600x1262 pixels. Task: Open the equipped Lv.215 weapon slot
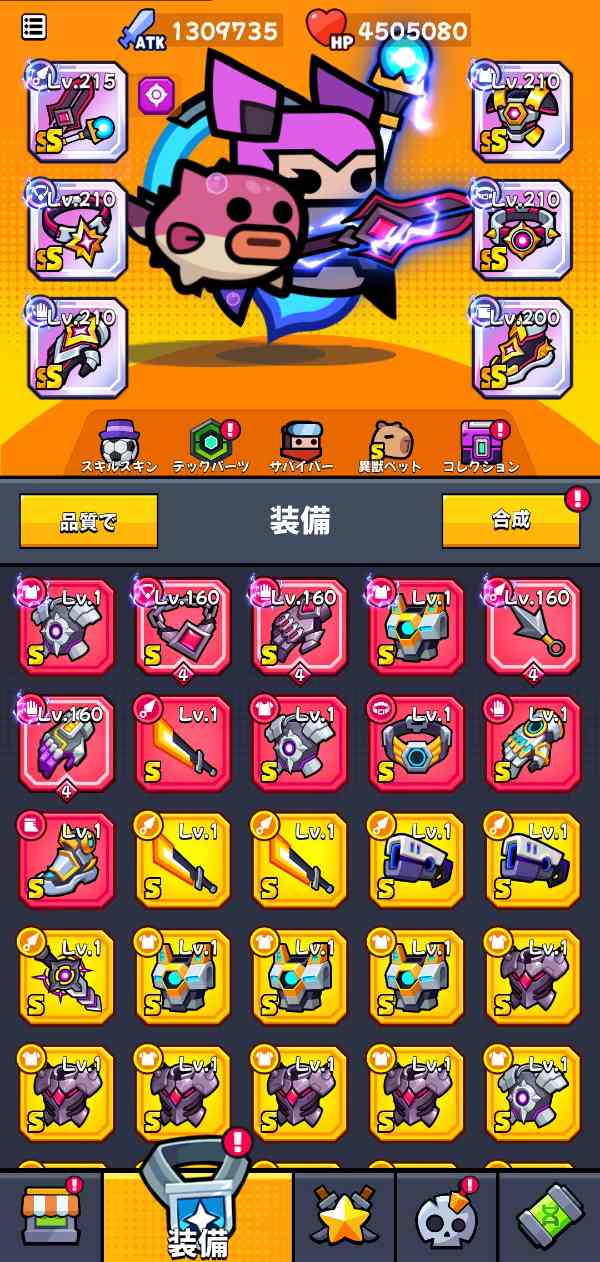[x=78, y=111]
